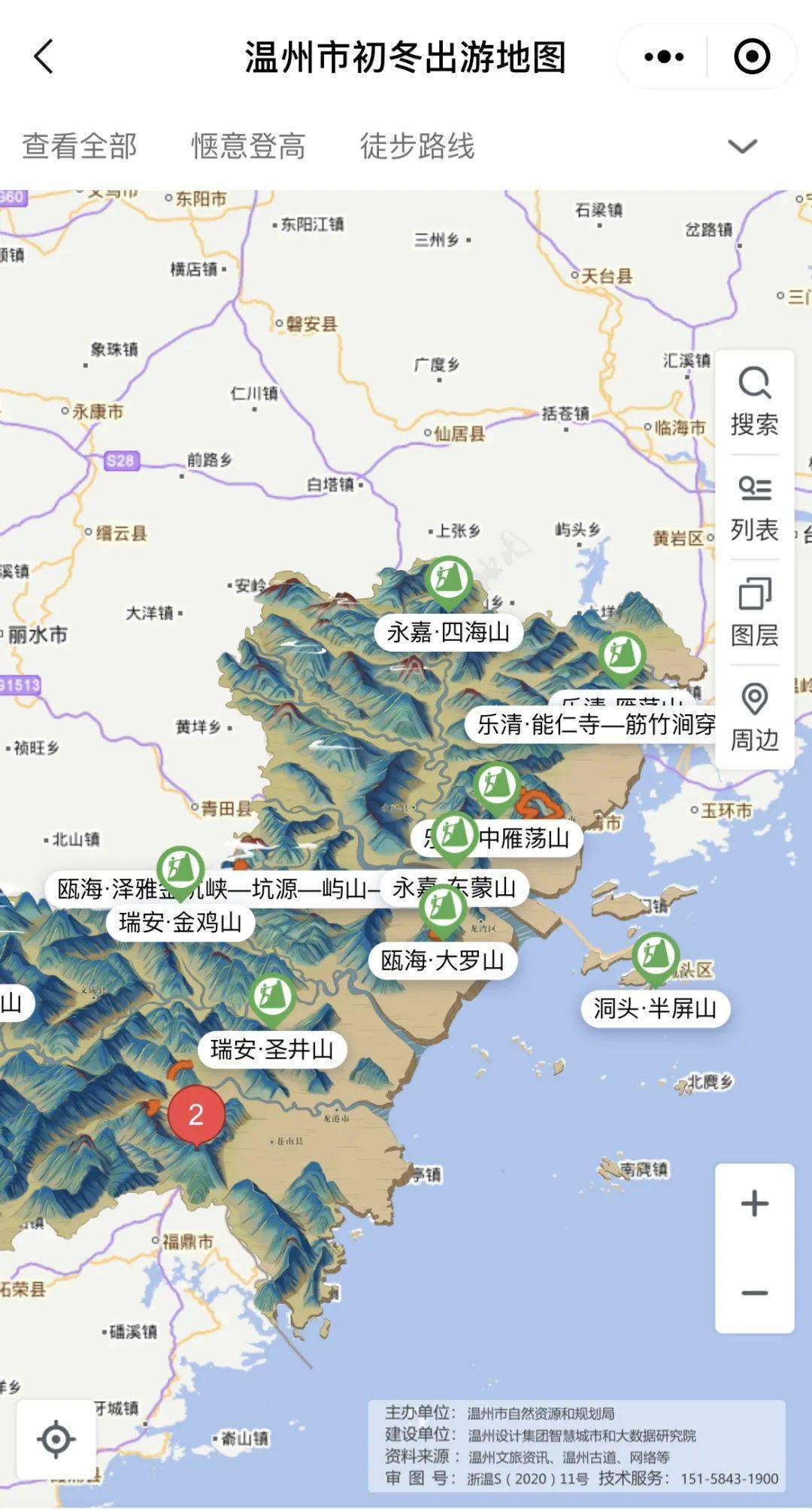Open the 周边 nearby tool

[754, 717]
